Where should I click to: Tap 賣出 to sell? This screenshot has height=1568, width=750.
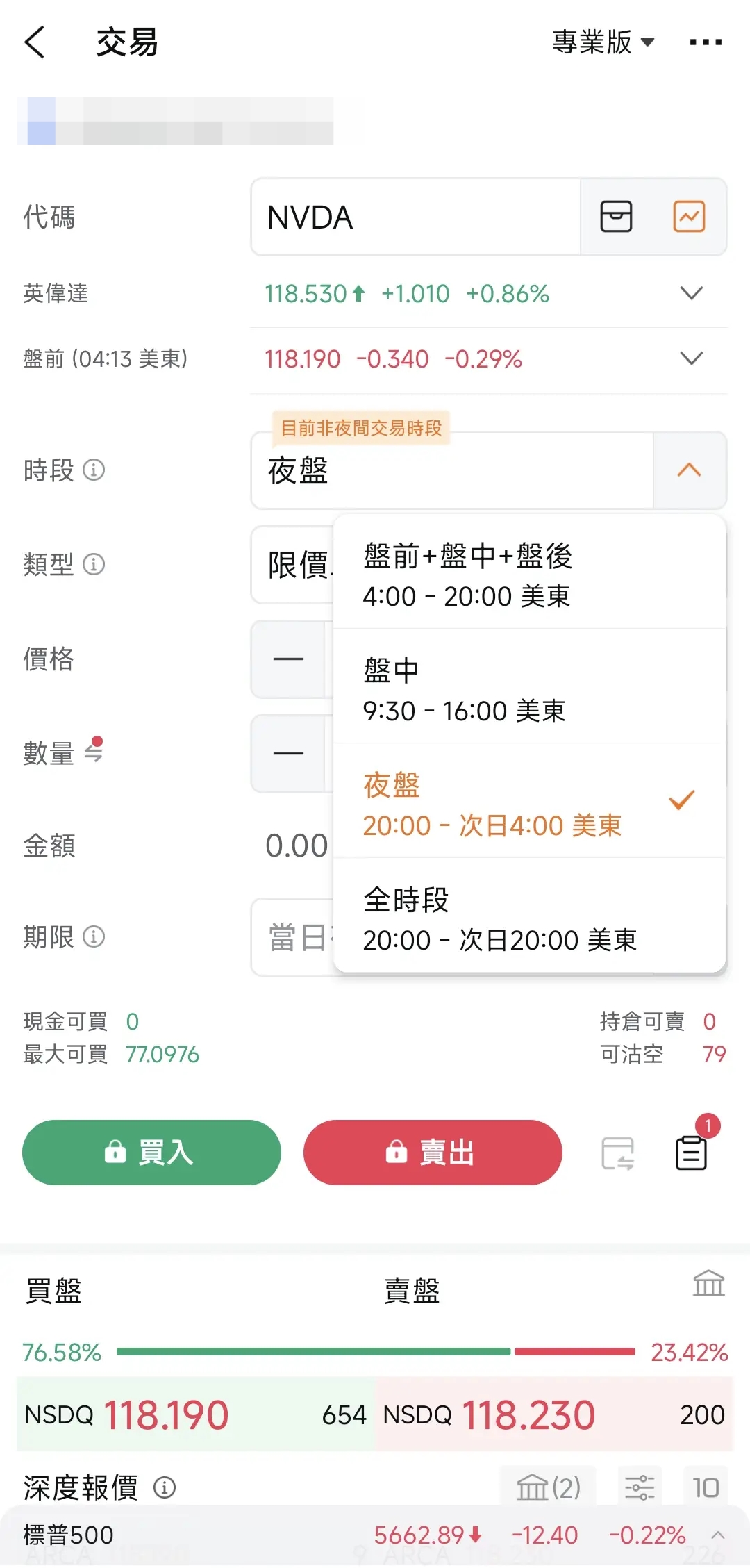(433, 1152)
